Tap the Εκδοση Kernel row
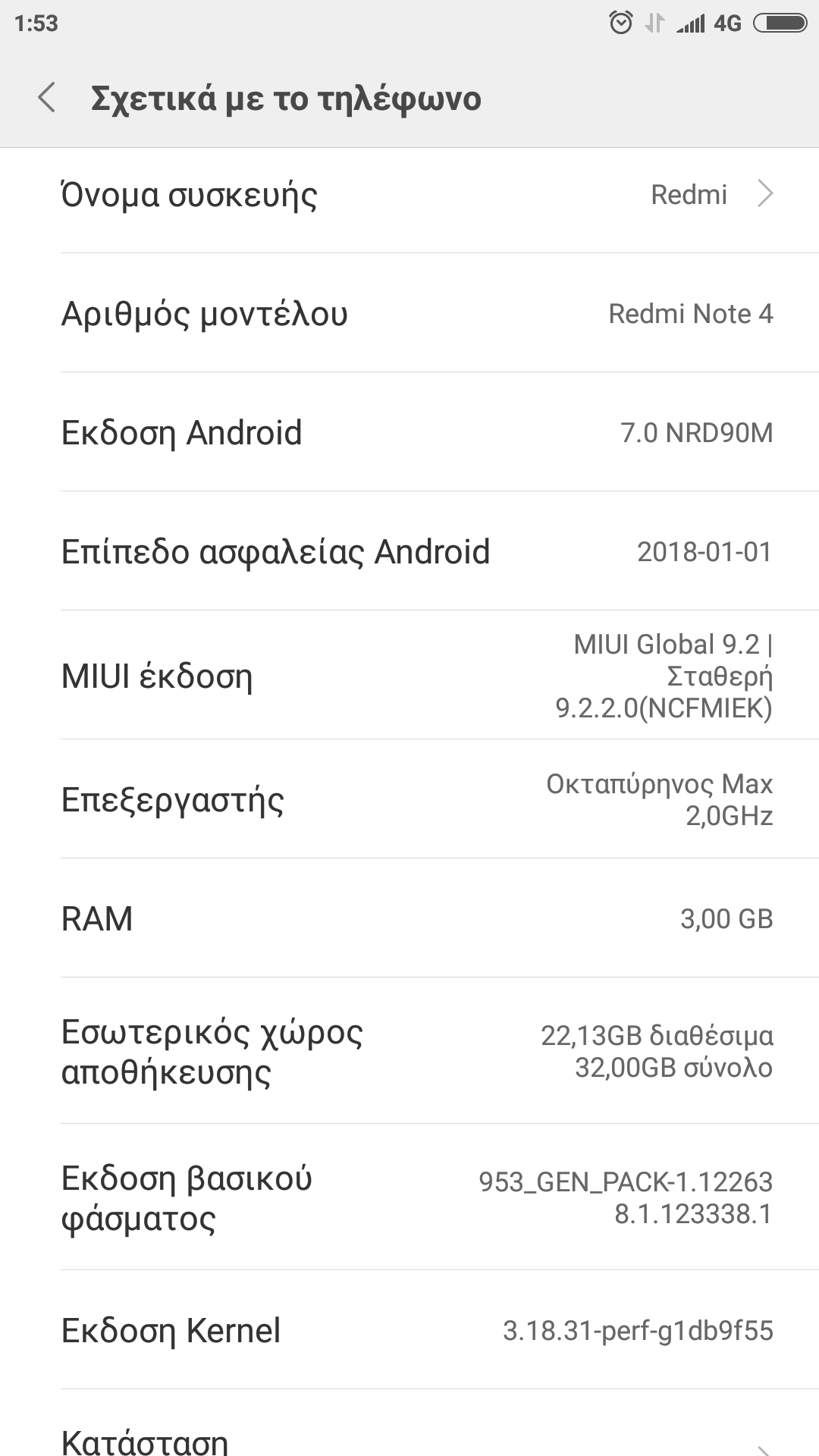 pyautogui.click(x=409, y=1330)
